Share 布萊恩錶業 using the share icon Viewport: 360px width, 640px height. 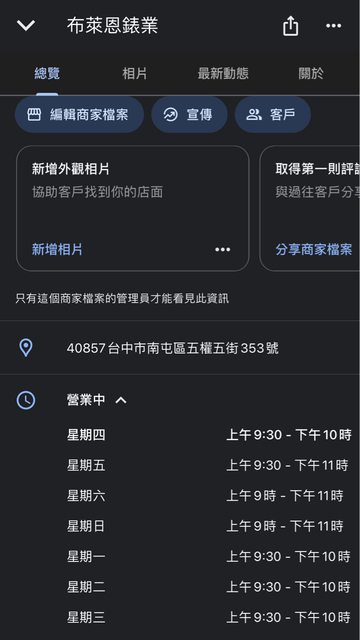pos(290,26)
